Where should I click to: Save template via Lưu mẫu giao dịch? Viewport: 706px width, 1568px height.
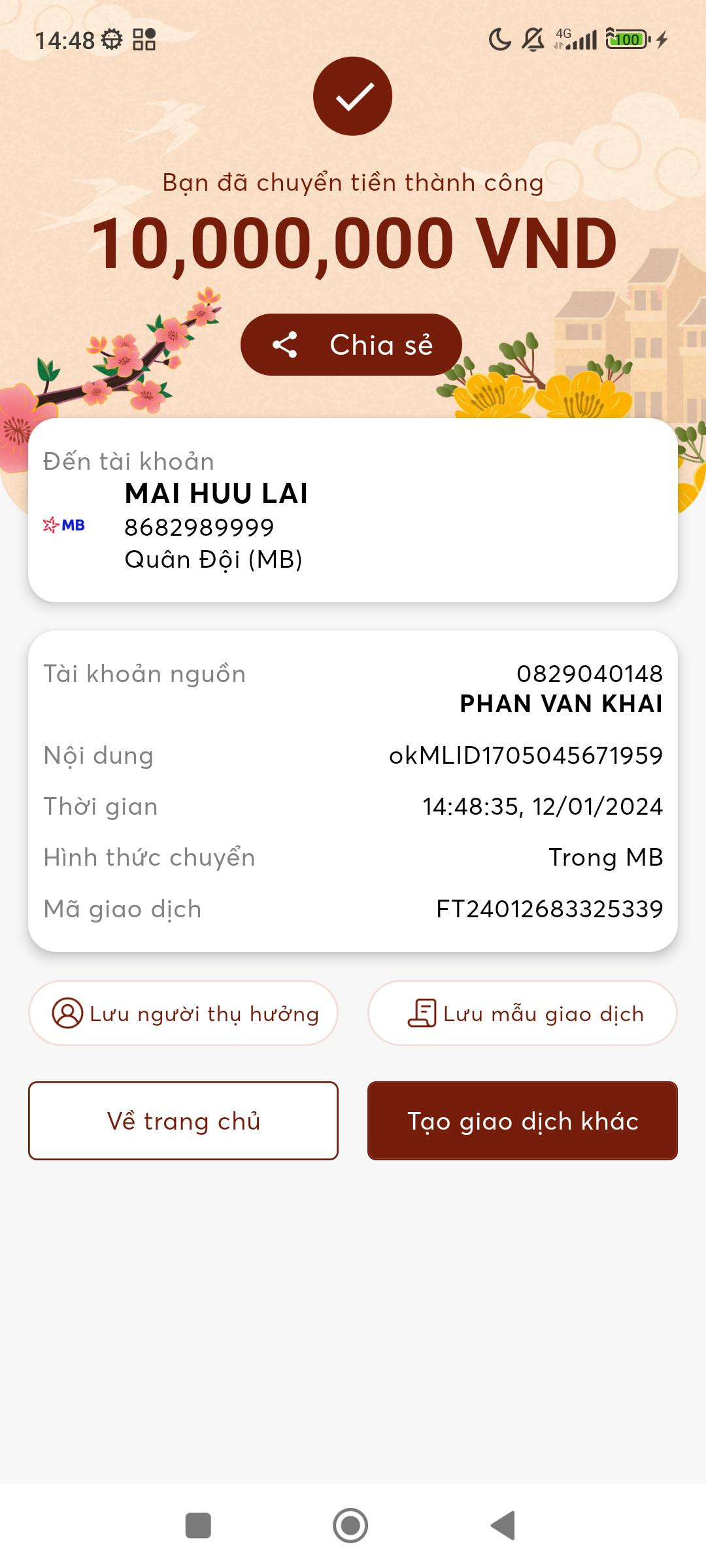(x=522, y=1013)
